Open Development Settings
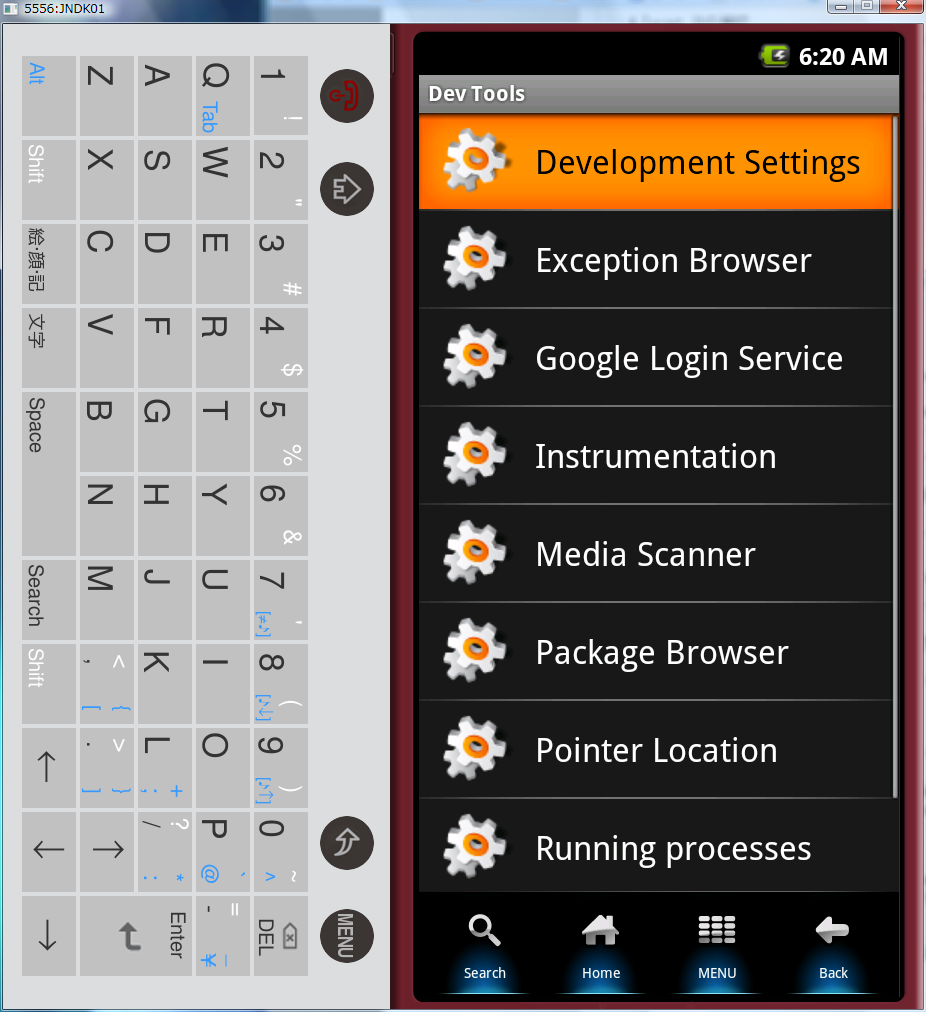 (x=655, y=162)
